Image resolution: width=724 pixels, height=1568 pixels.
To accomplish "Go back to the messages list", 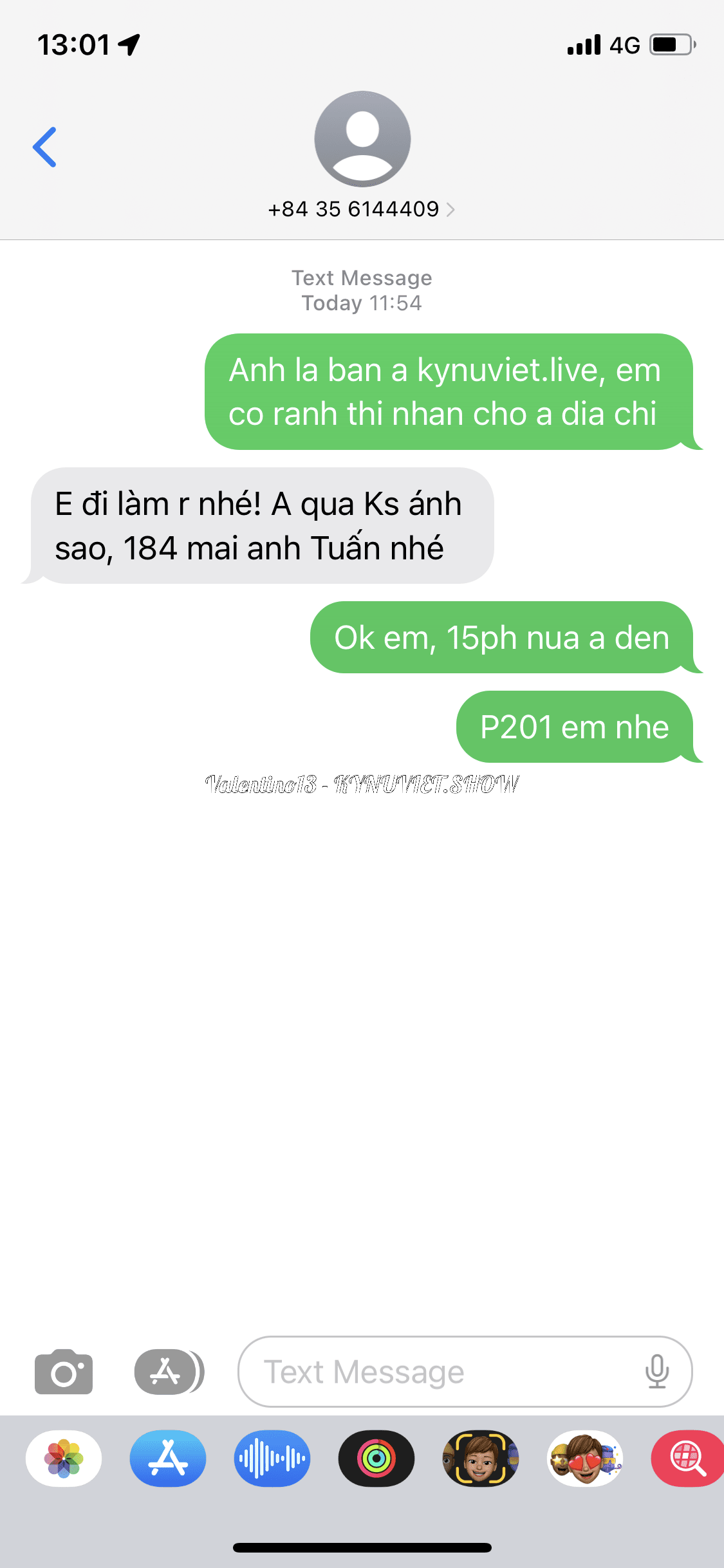I will (x=45, y=147).
